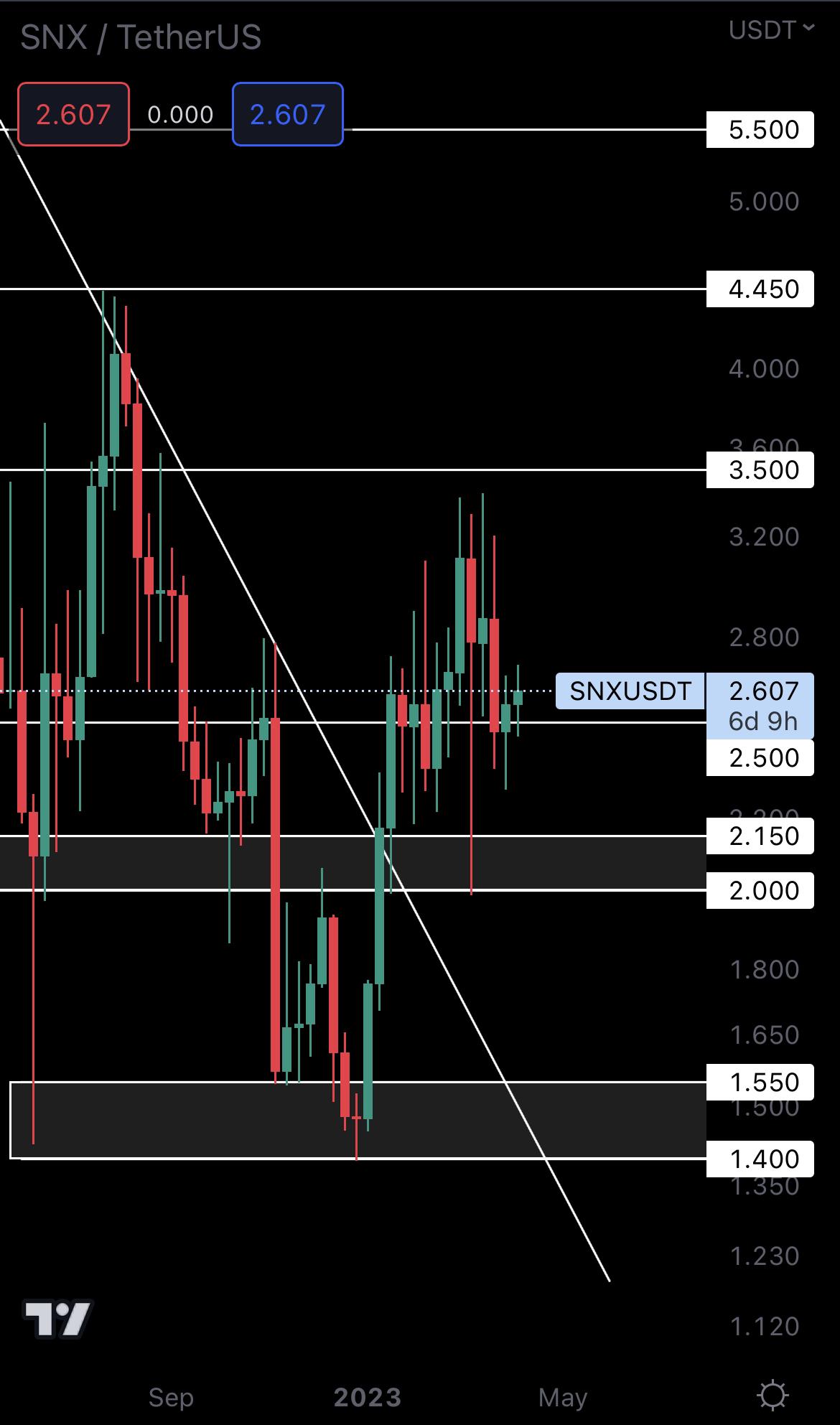
Task: Tap the red 2.607 sell price button
Action: tap(73, 115)
